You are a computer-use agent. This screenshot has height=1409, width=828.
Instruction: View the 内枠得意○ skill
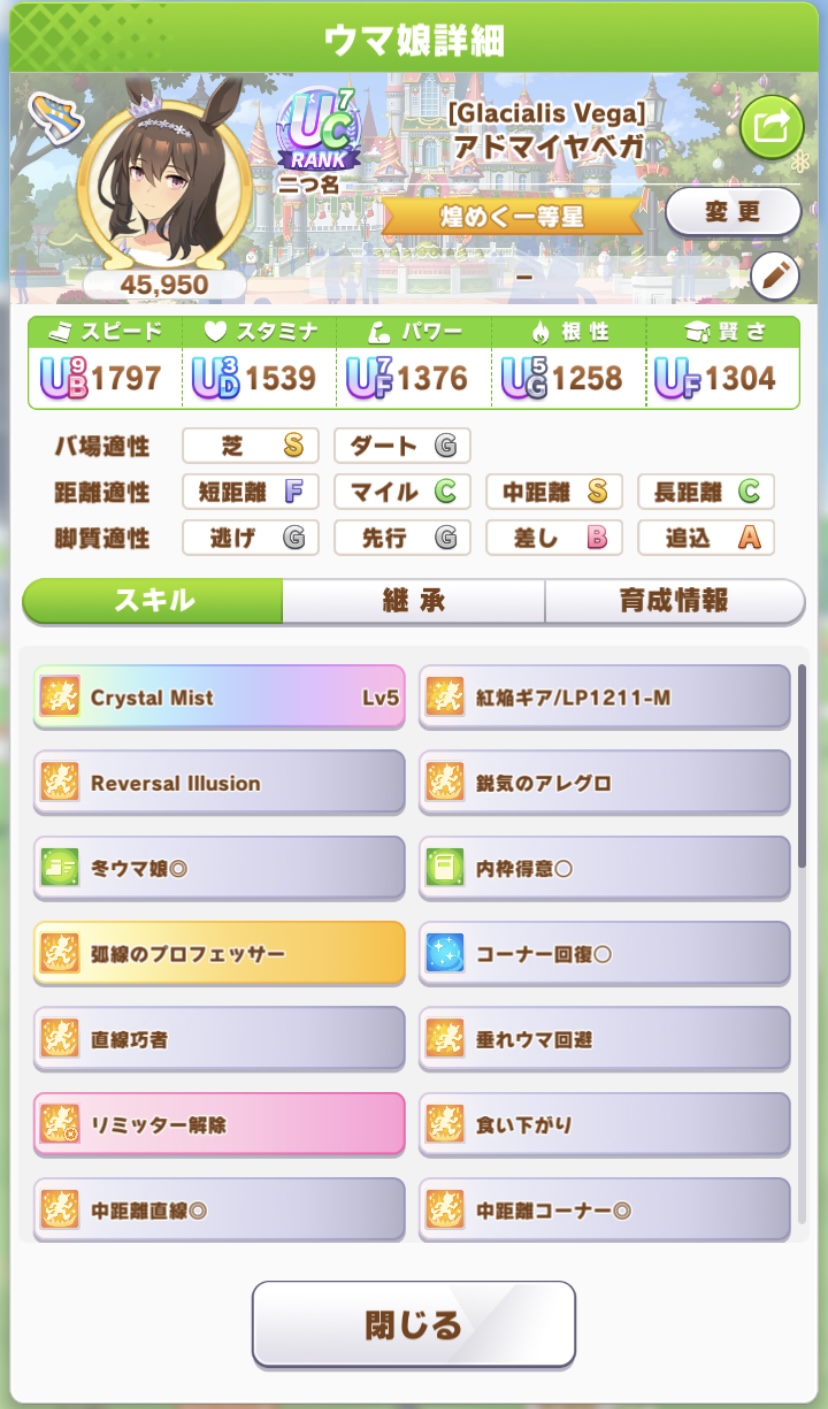pyautogui.click(x=604, y=868)
